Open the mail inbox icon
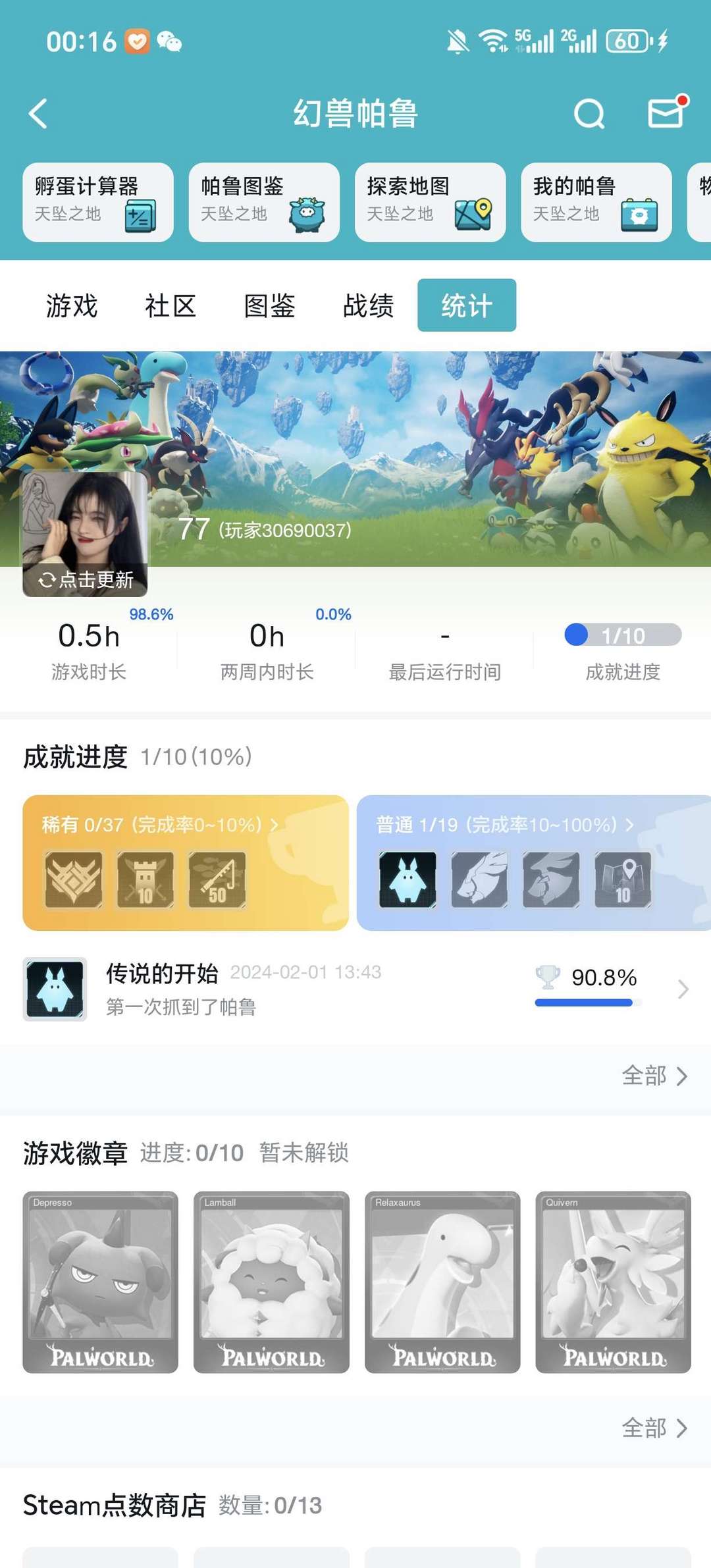This screenshot has height=1568, width=711. [667, 112]
